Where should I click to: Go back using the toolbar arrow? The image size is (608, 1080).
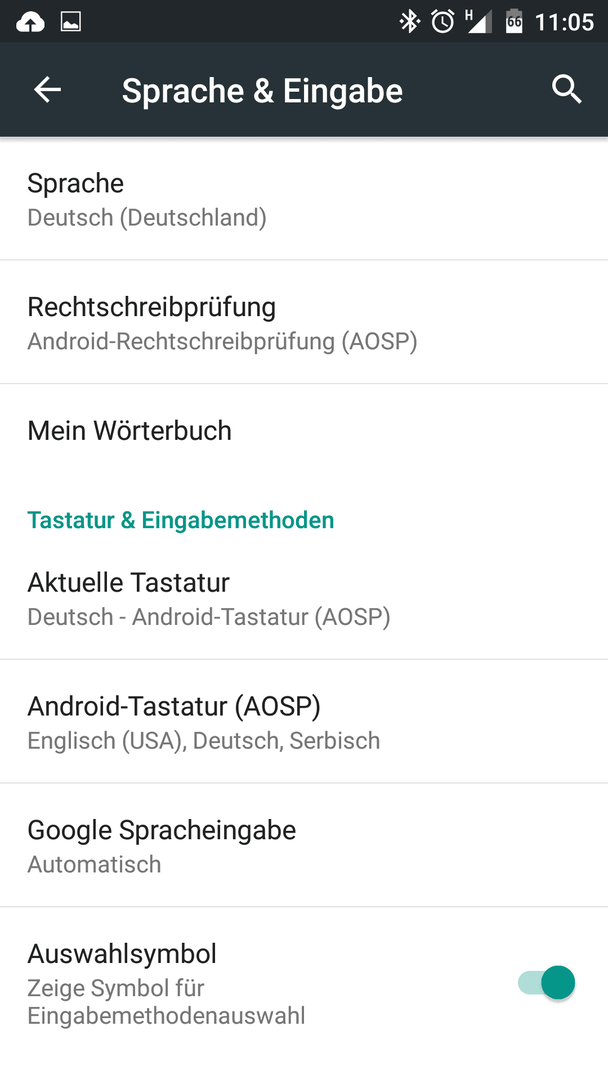point(48,90)
